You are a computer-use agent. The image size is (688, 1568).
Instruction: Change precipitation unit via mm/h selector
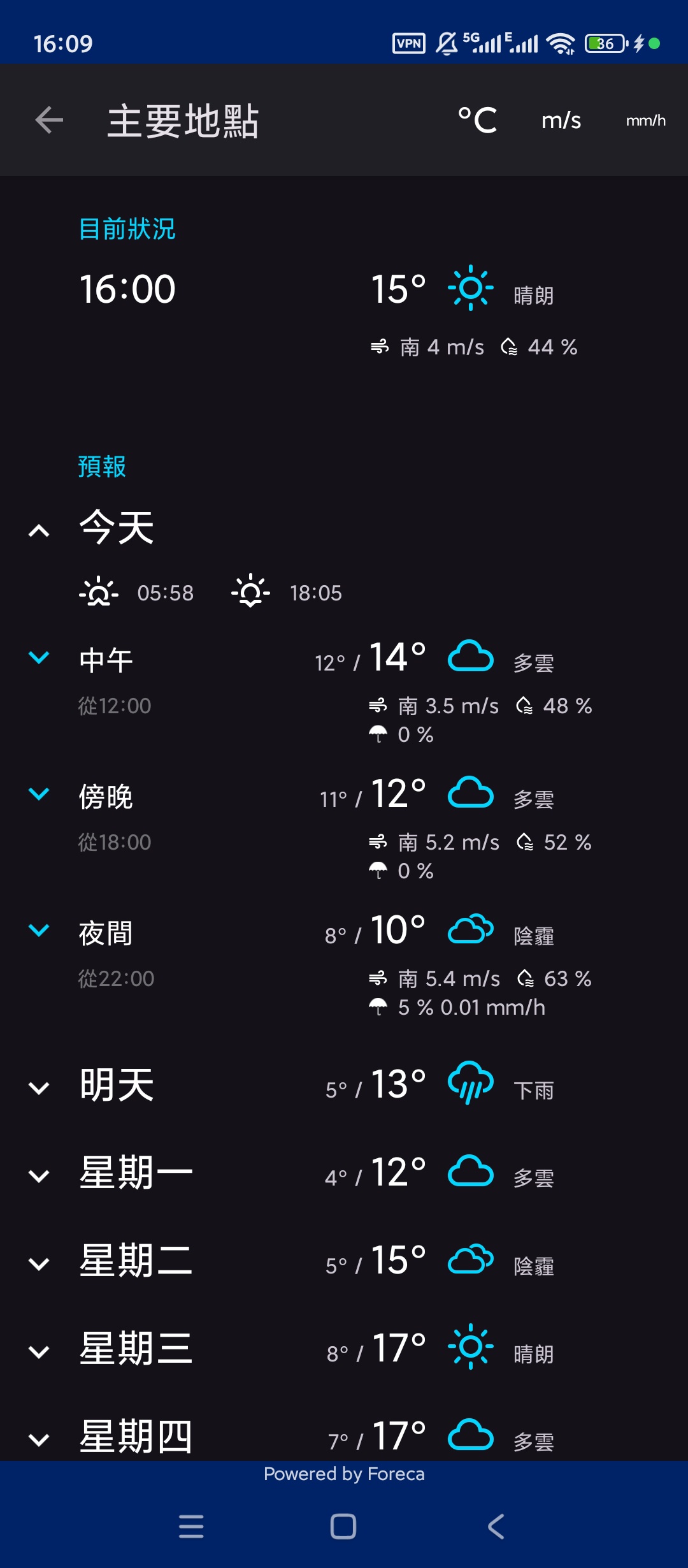(645, 120)
